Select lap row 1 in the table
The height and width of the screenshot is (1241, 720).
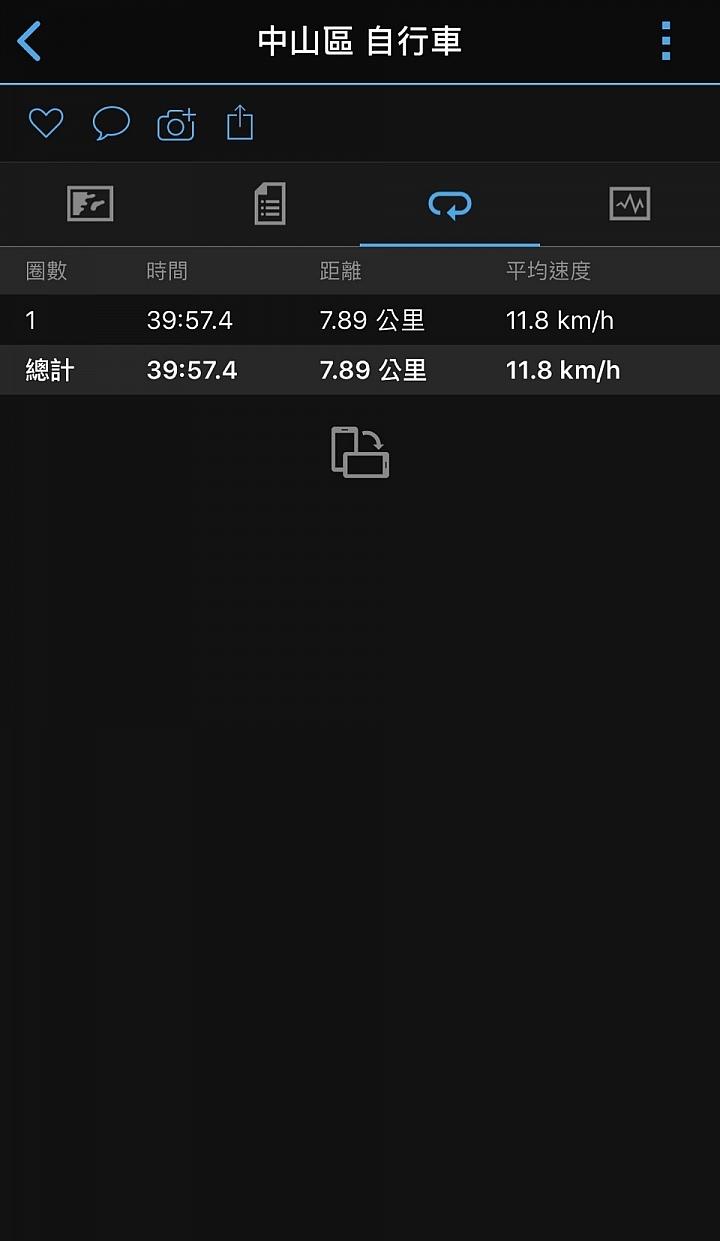coord(360,320)
